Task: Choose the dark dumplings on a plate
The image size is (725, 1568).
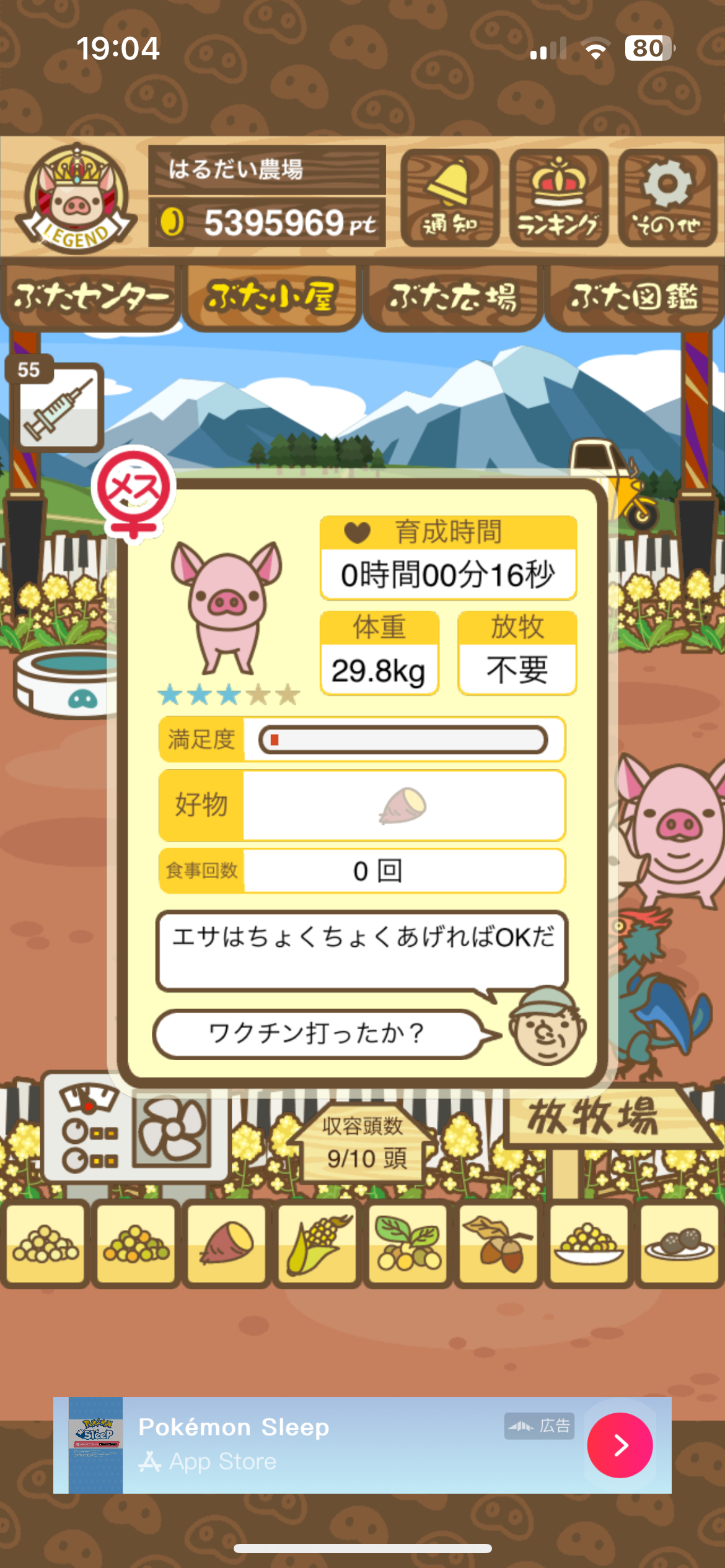Action: click(x=679, y=1242)
